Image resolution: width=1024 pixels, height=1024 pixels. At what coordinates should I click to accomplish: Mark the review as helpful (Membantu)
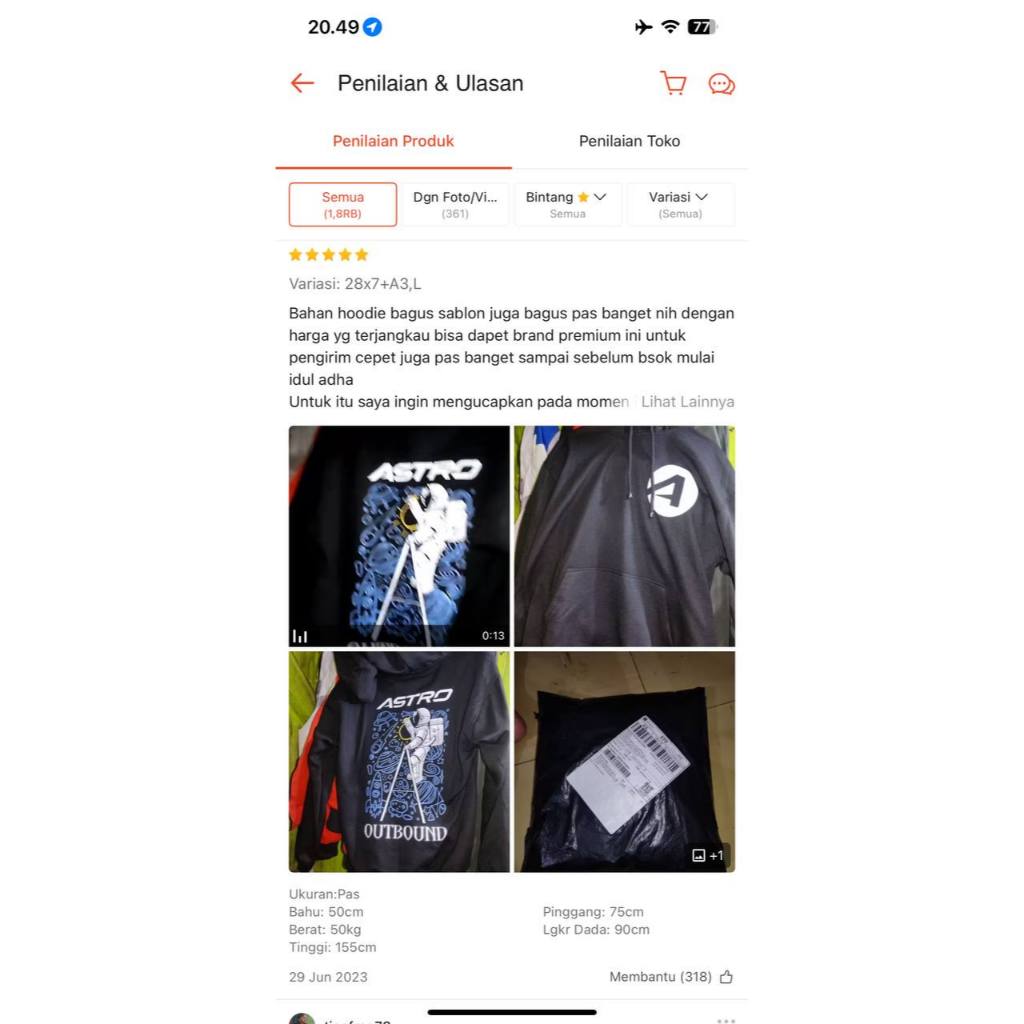726,977
